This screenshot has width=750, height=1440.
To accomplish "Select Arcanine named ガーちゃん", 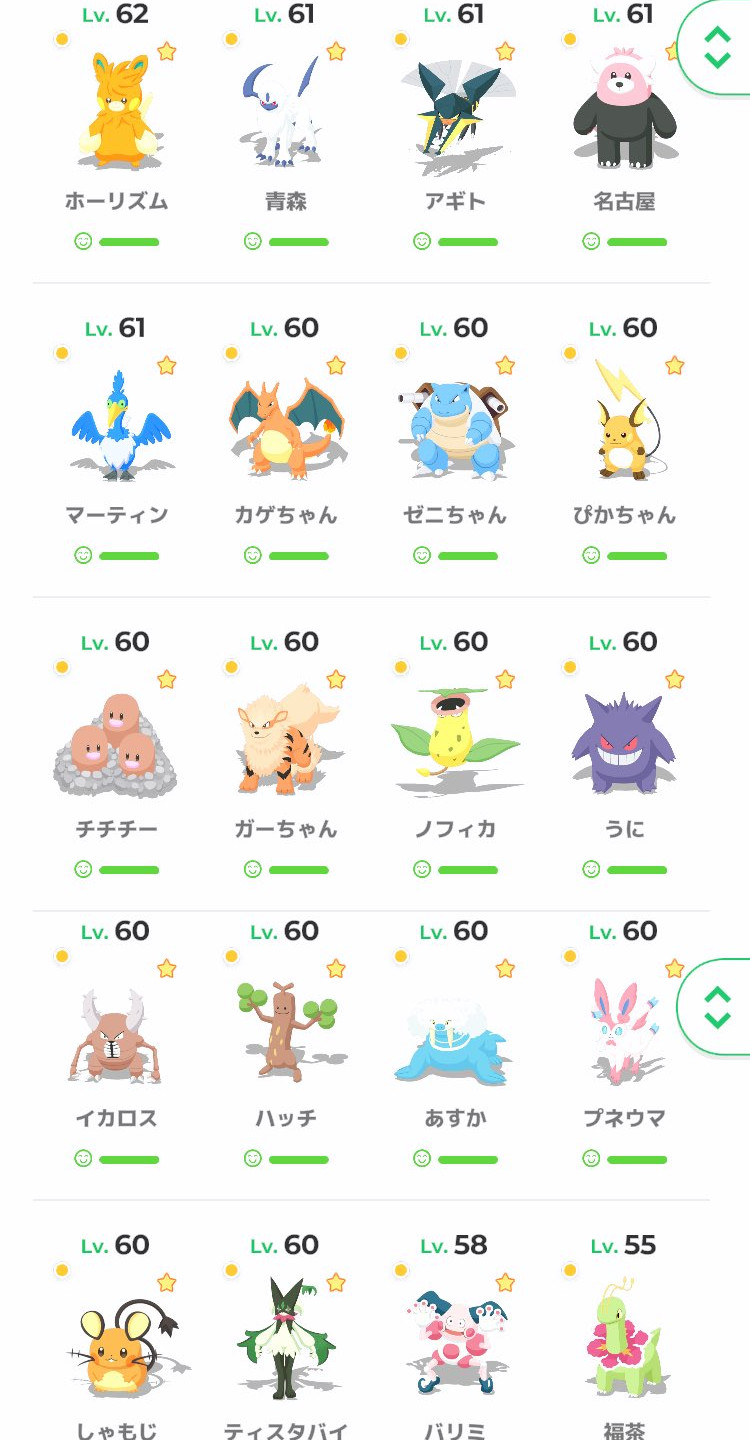I will [x=285, y=742].
